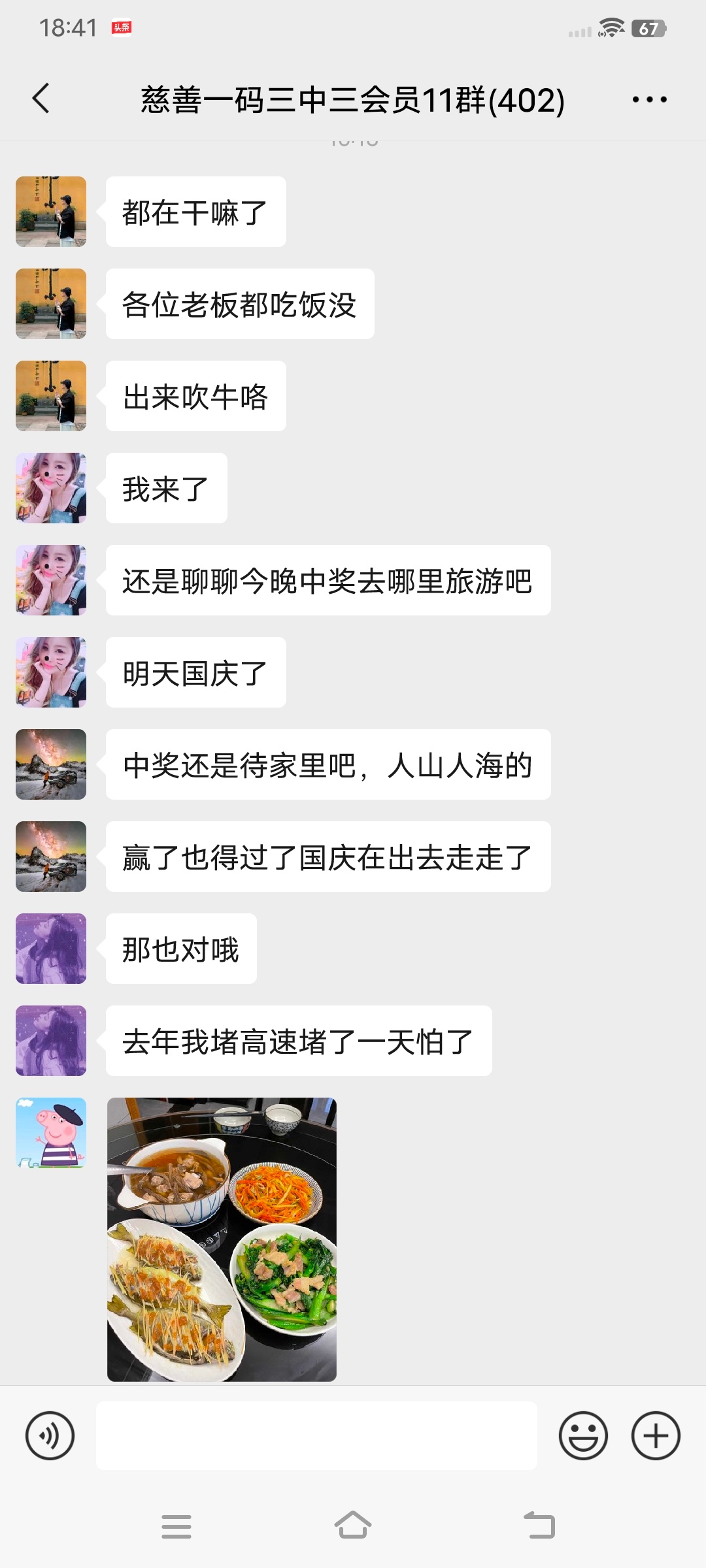Open the system recent apps menu
706x1568 pixels.
point(176,1526)
